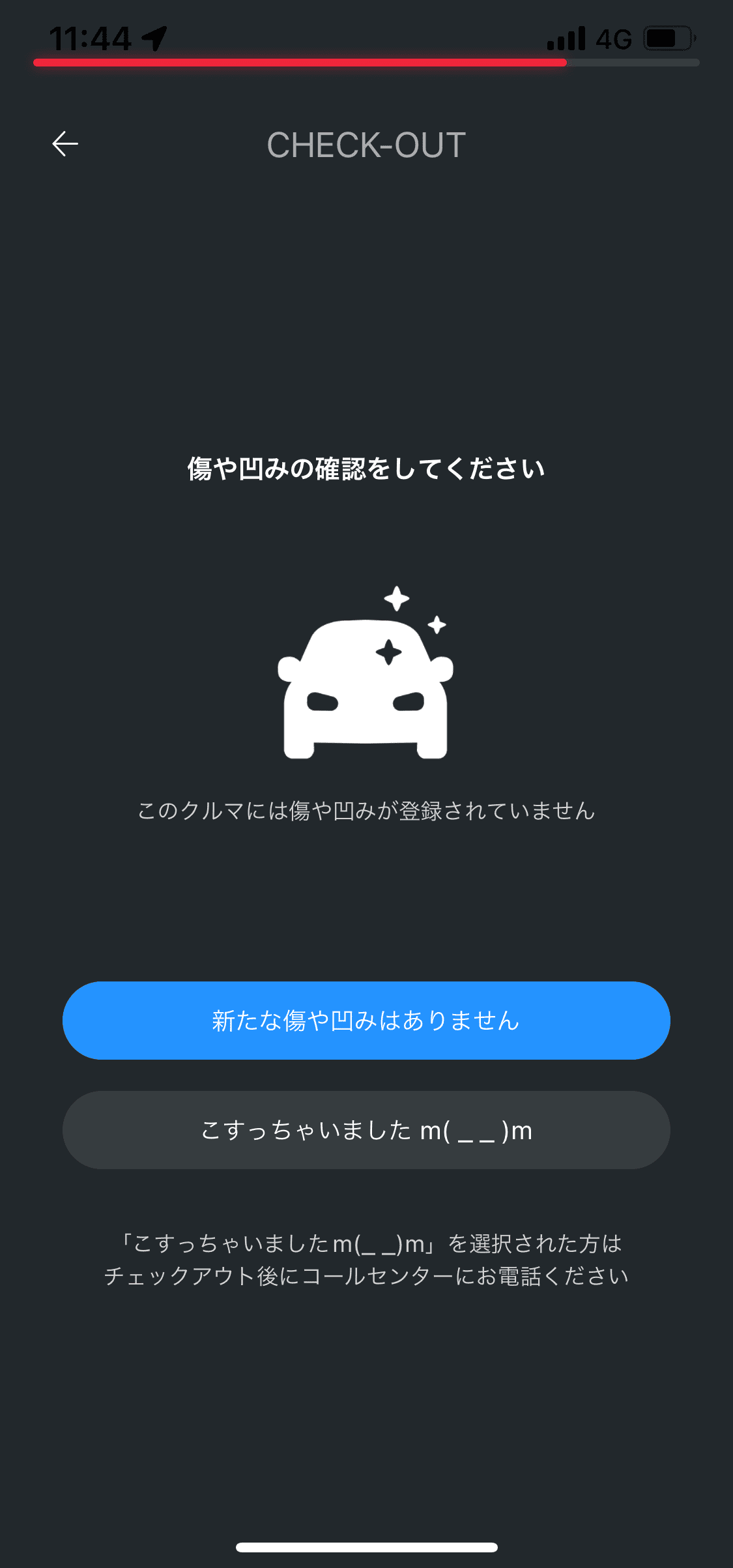Select こすっちゃいました m(_ _)m button

click(x=366, y=1130)
